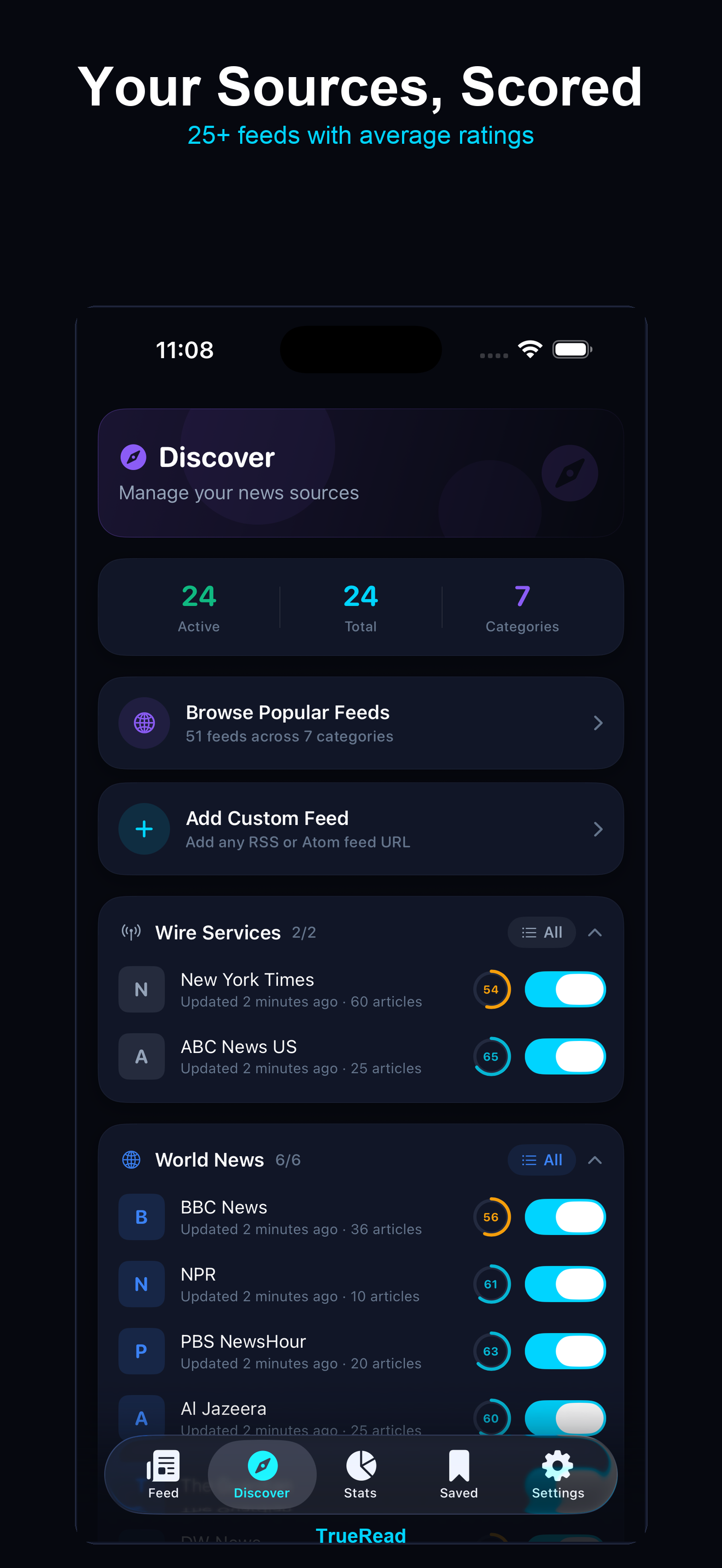This screenshot has width=722, height=1568.
Task: Click the globe icon next to Browse Popular Feeds
Action: coord(144,723)
